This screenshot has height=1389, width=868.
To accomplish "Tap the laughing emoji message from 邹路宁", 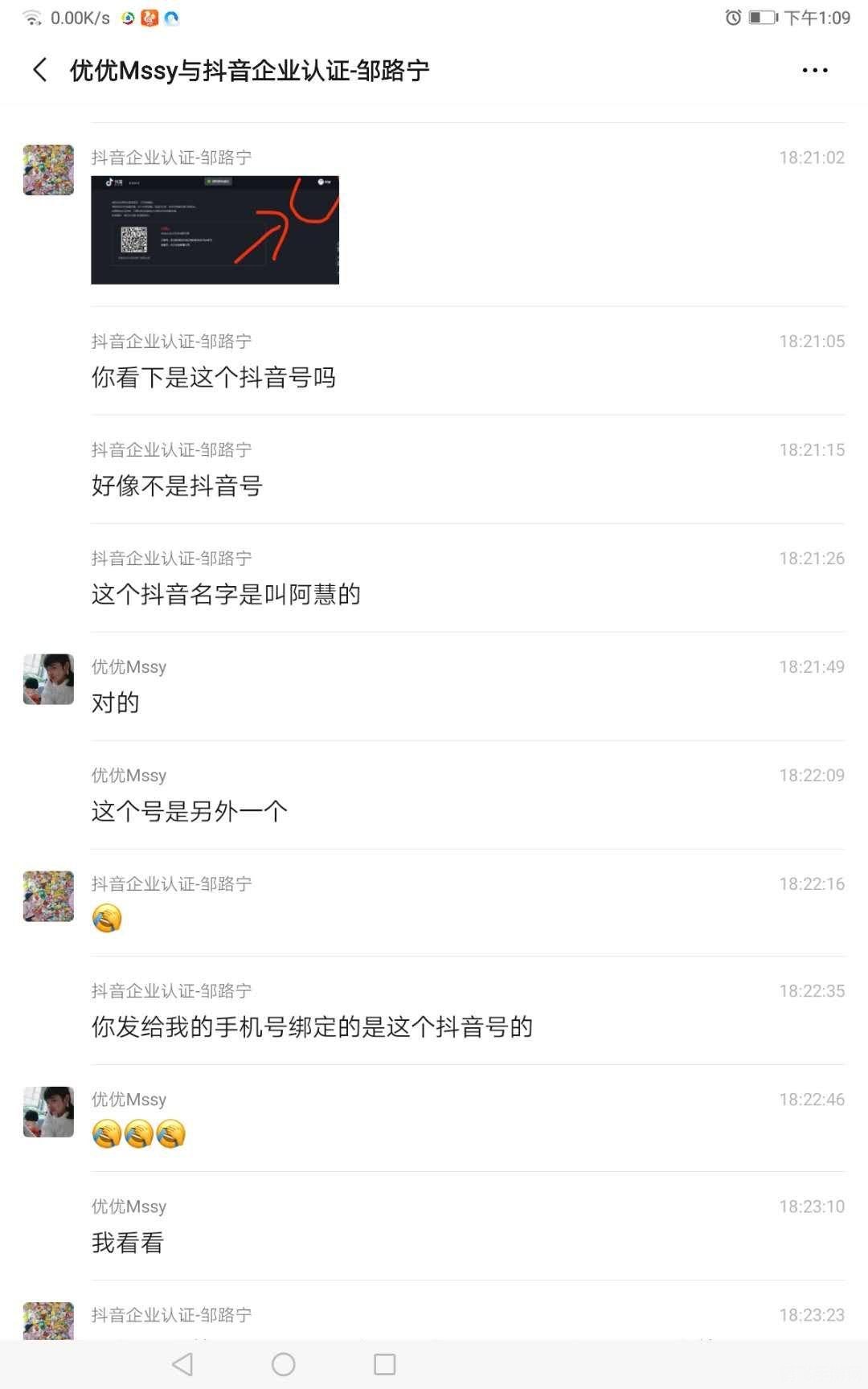I will pyautogui.click(x=107, y=918).
